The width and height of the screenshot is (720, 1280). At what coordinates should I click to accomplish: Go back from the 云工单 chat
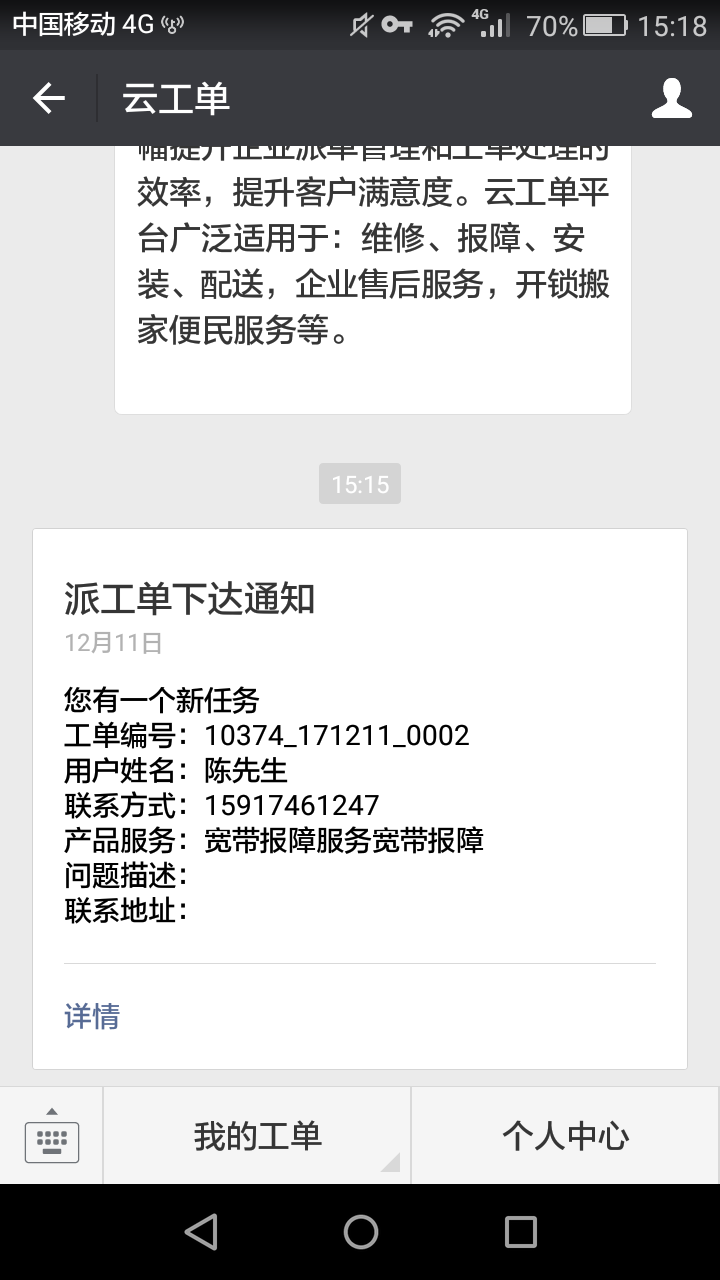click(x=48, y=98)
